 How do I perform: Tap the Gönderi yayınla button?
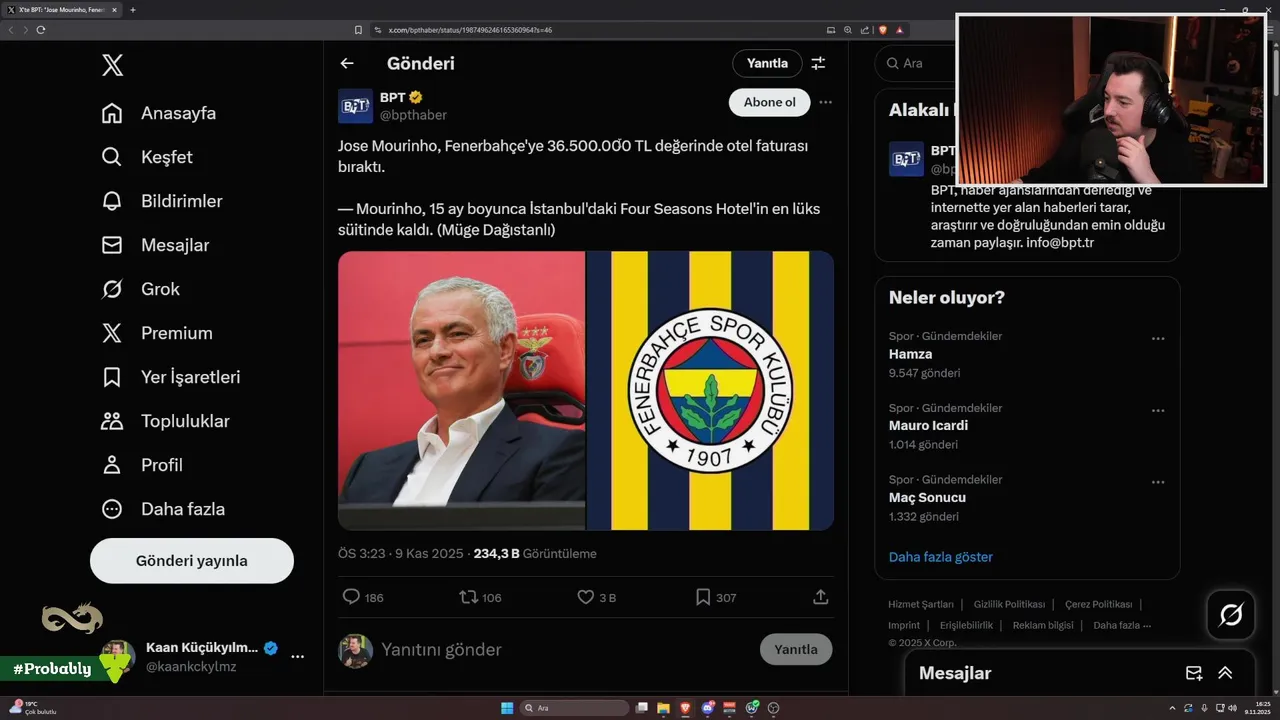(x=192, y=561)
